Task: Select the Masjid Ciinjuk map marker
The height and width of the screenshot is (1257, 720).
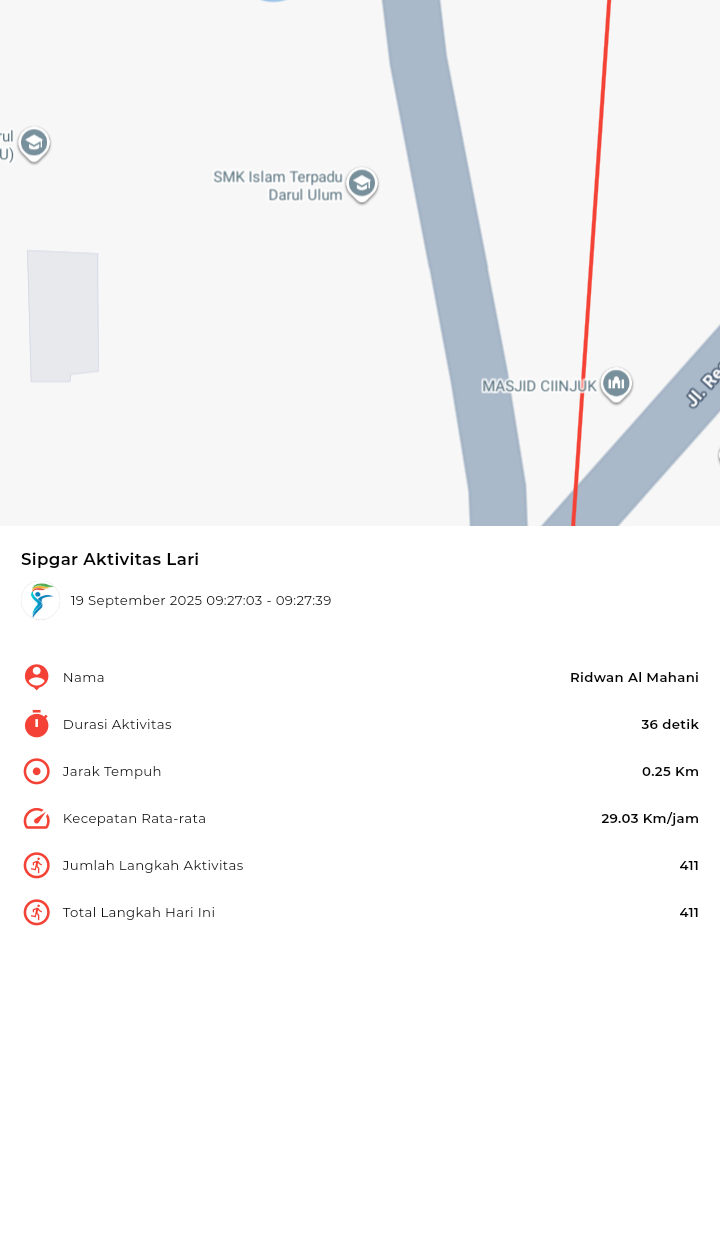Action: pos(616,383)
